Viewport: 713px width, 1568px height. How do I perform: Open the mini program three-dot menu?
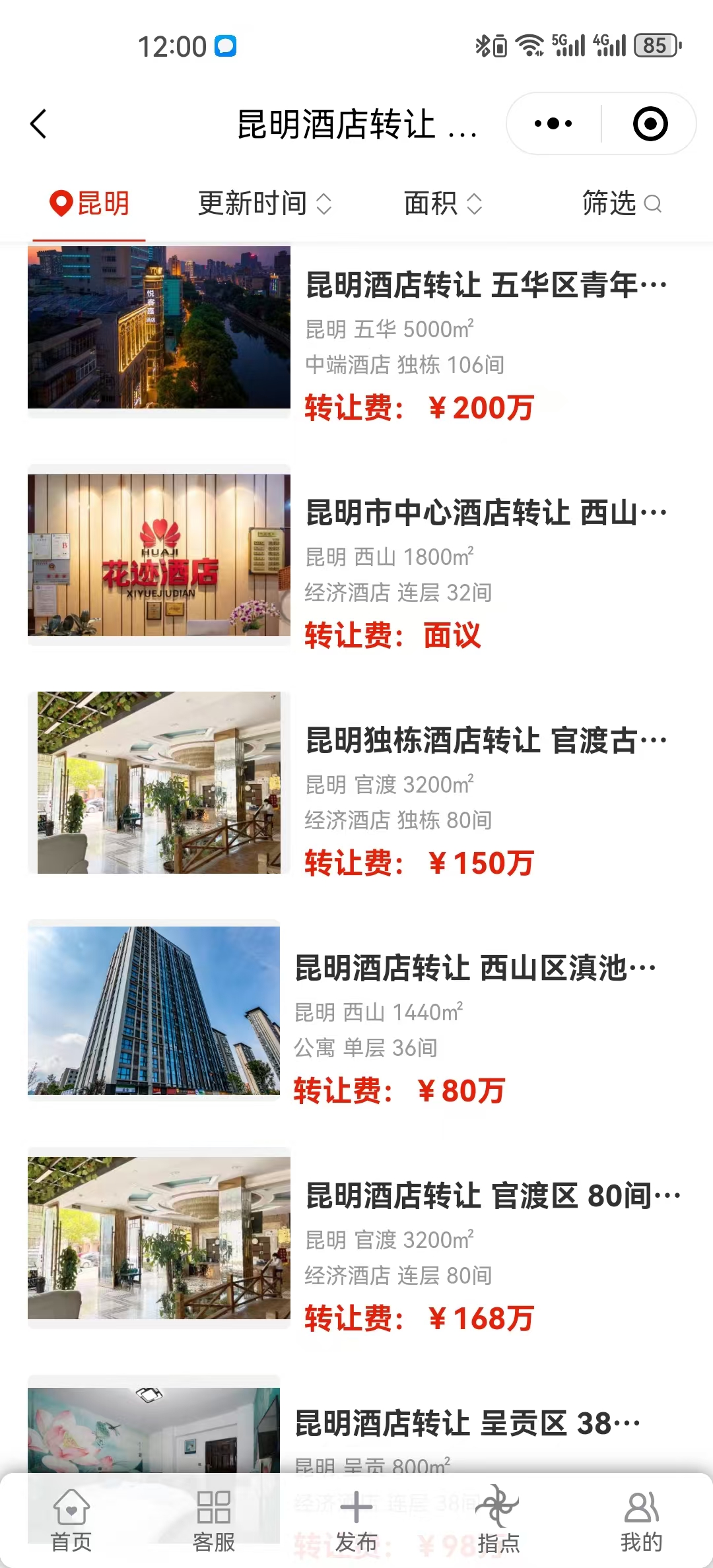(x=553, y=124)
